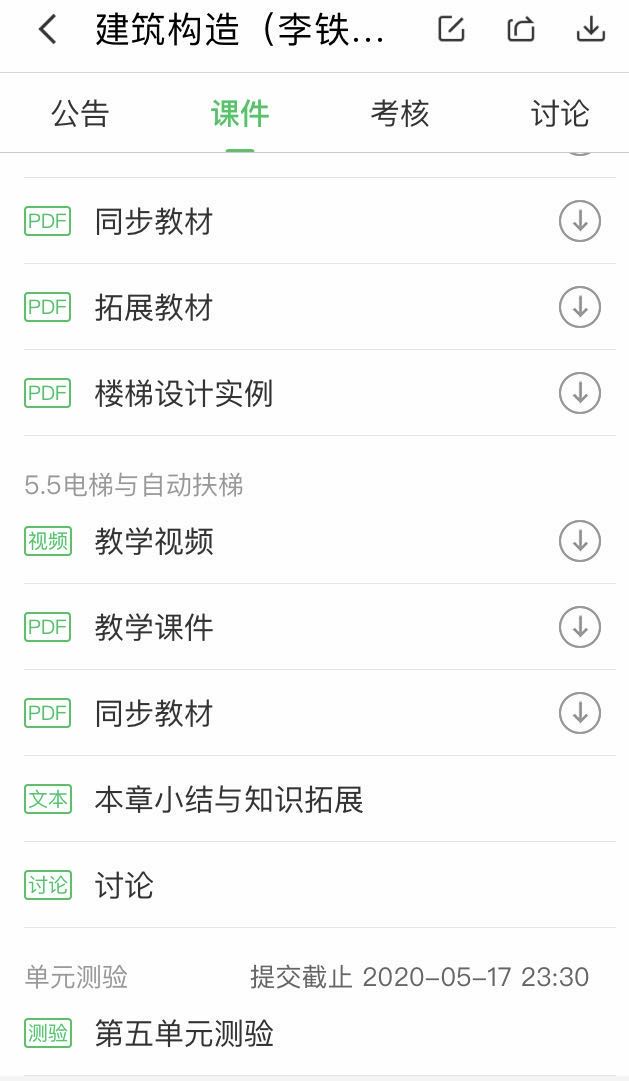Download the 教学课件 PDF
This screenshot has width=629, height=1081.
click(x=580, y=627)
